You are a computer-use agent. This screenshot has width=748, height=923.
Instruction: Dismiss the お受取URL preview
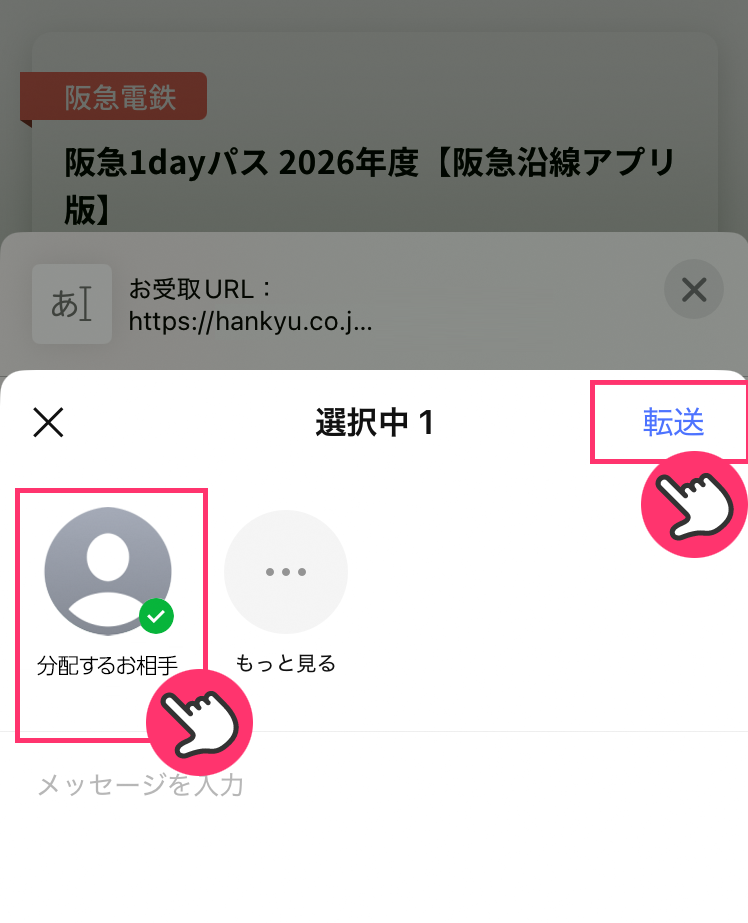[693, 290]
